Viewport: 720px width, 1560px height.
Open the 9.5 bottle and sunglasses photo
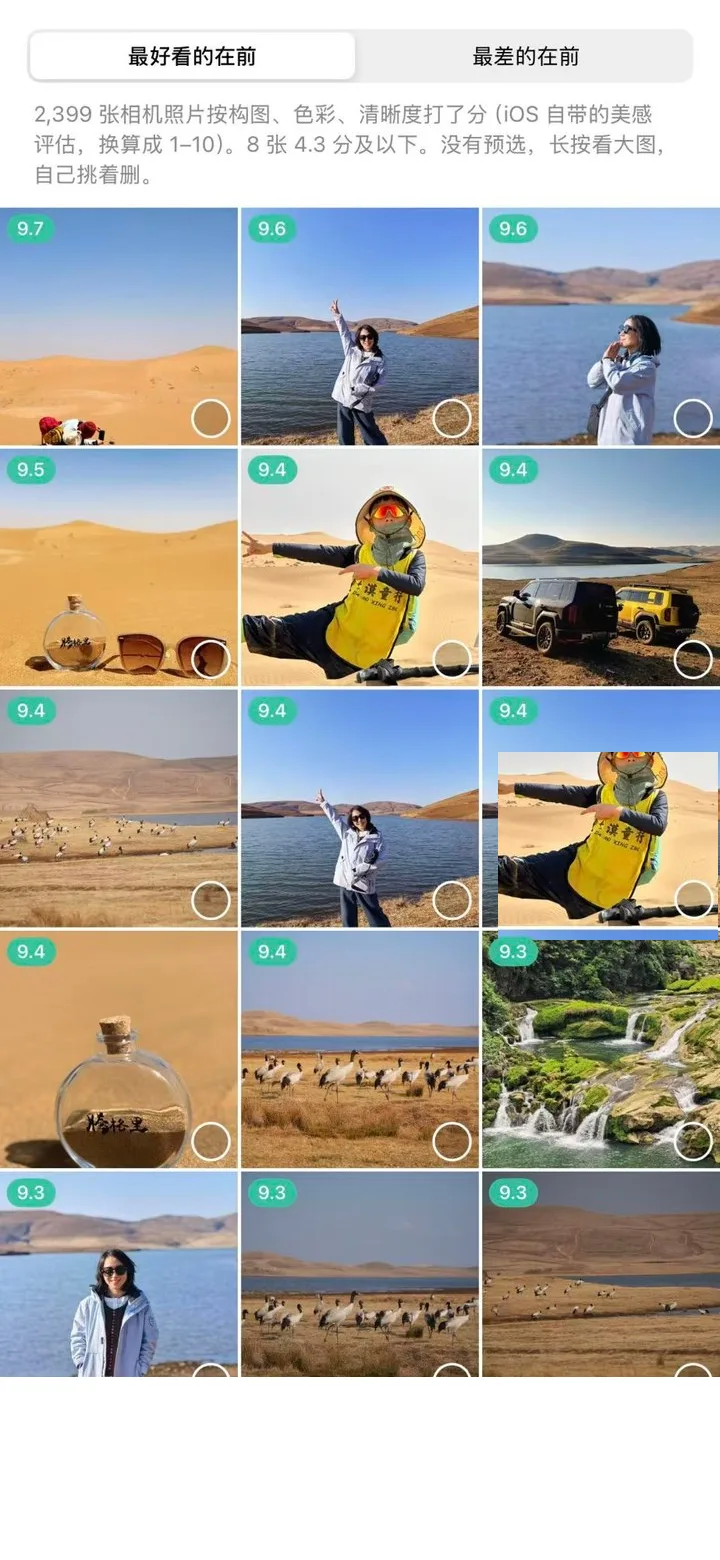point(119,567)
